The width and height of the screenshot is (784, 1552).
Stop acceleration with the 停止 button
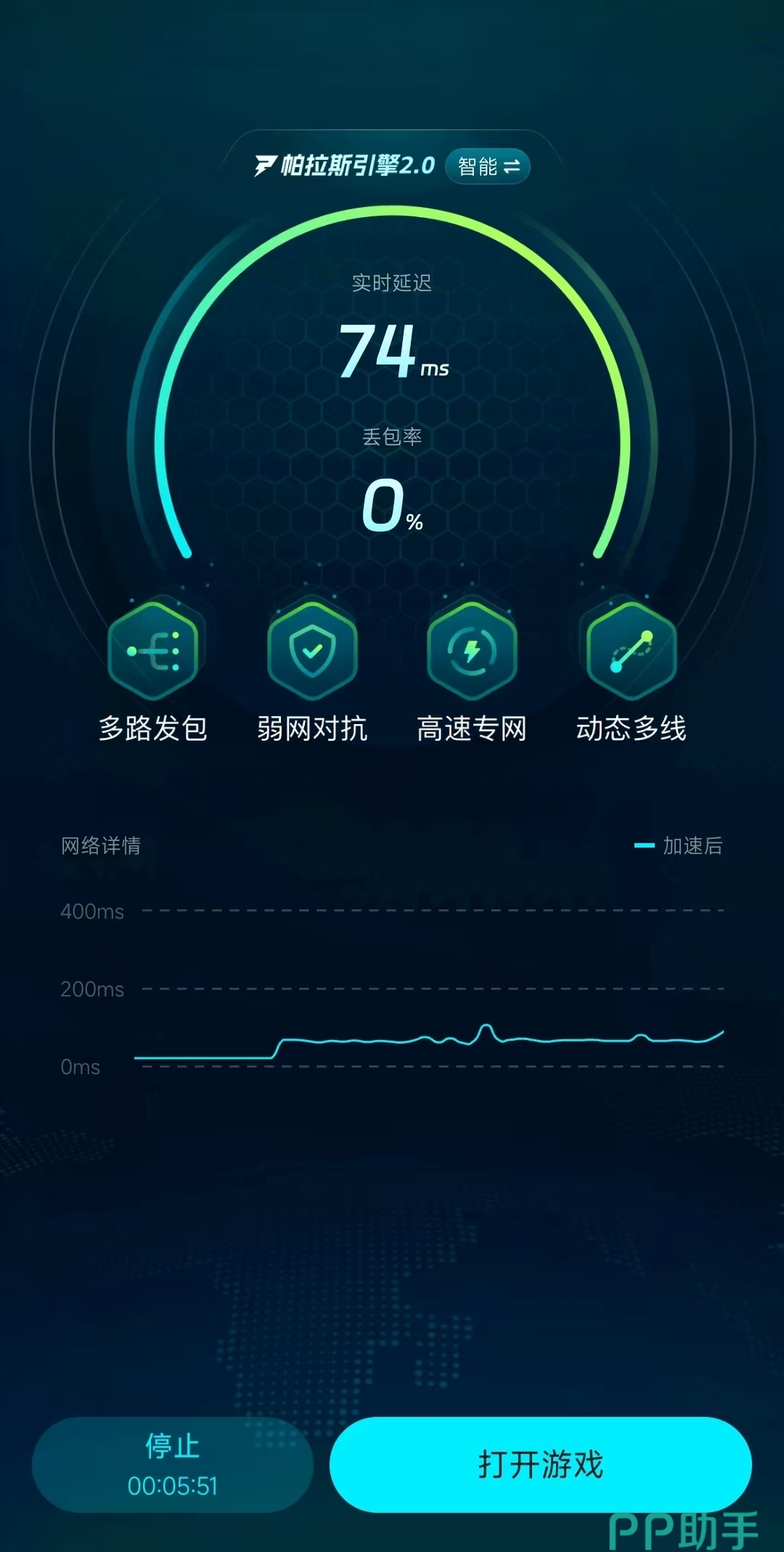(x=173, y=1464)
